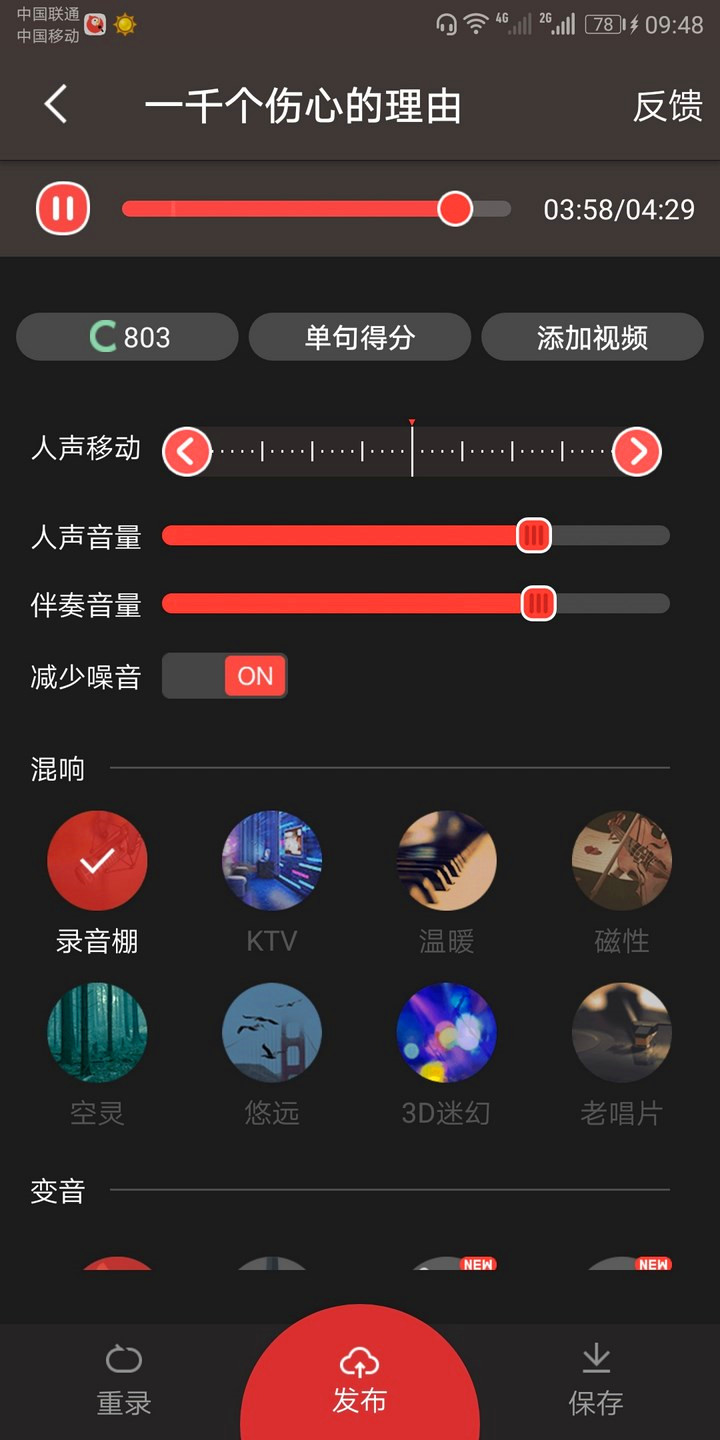
Task: Choose the 悠远 reverb effect
Action: (x=272, y=1032)
